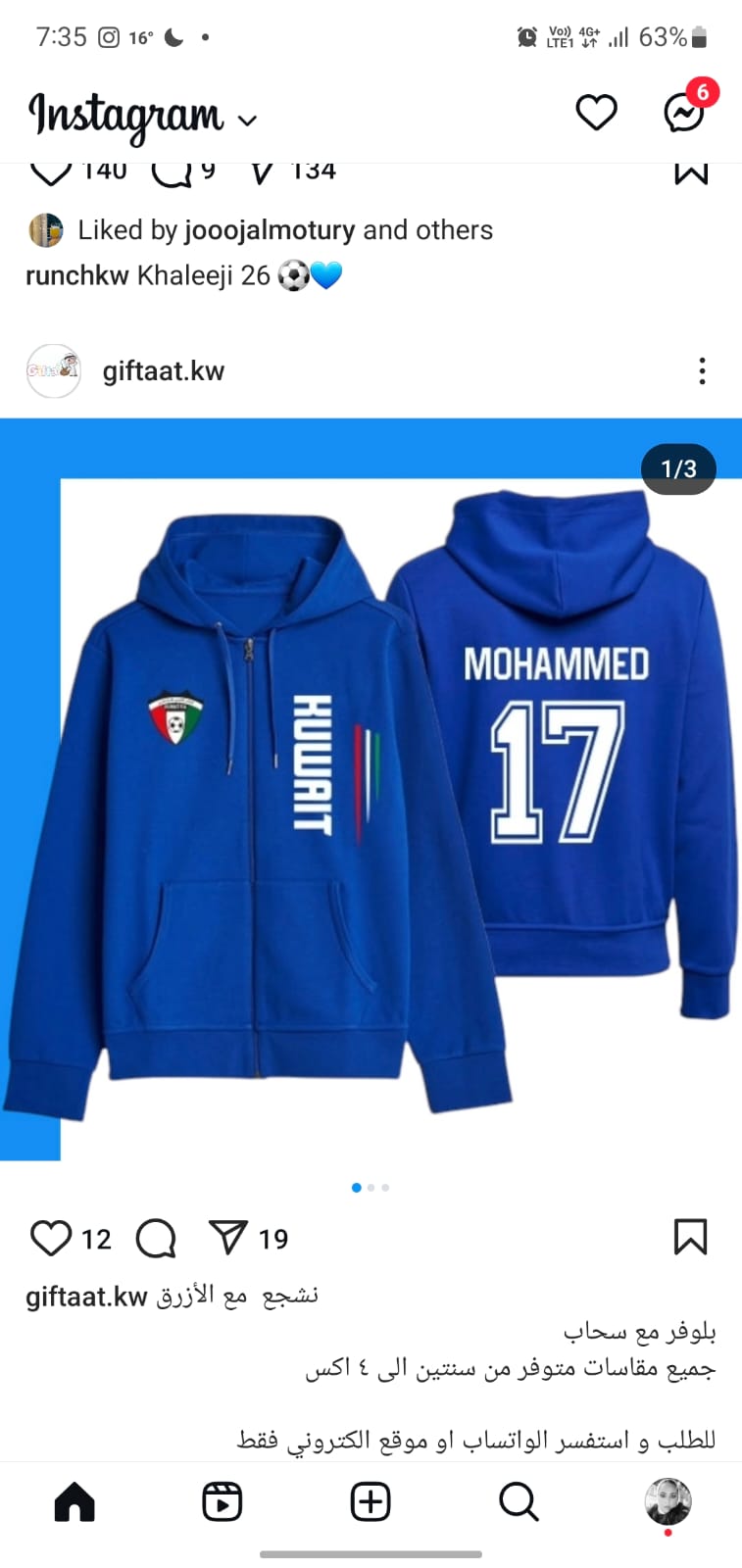Viewport: 742px width, 1568px height.
Task: View jooojalmotury's profile from likes
Action: [270, 230]
